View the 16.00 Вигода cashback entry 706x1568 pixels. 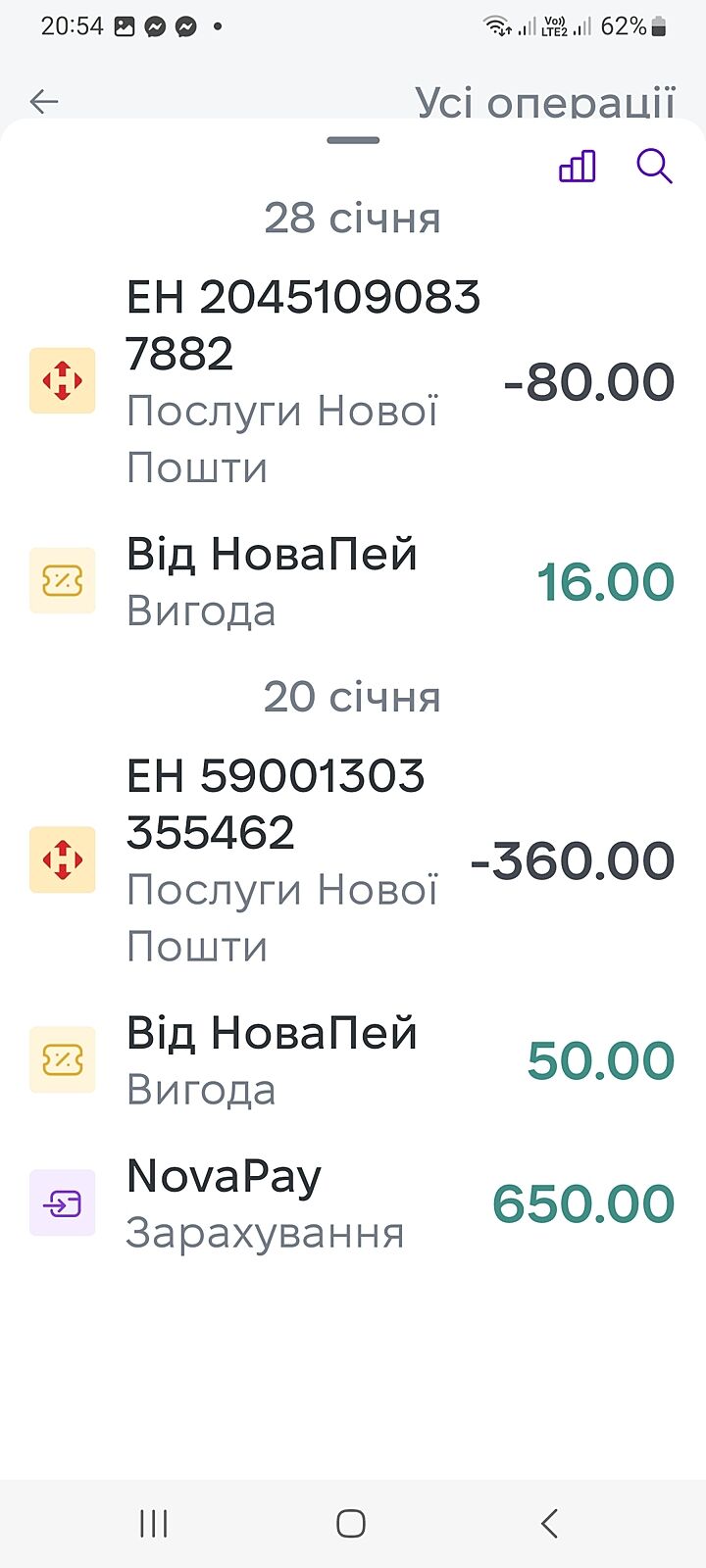[x=351, y=582]
